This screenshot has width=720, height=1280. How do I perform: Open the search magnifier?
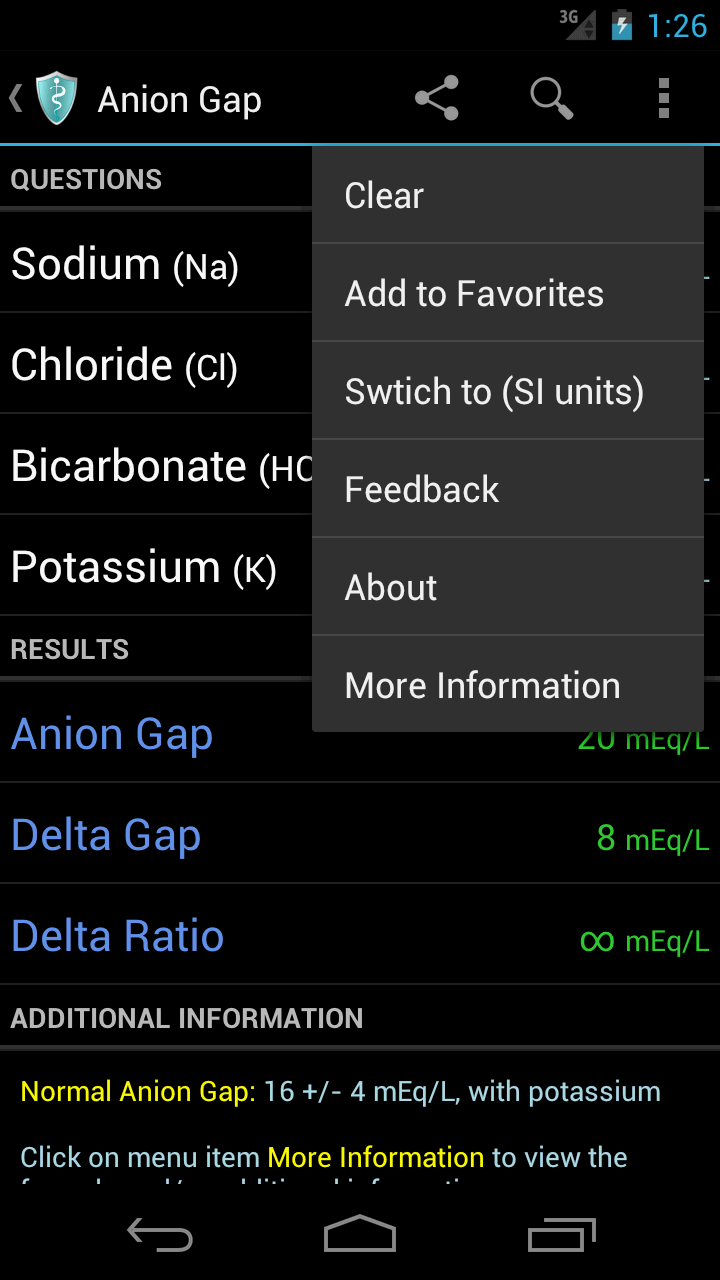pyautogui.click(x=551, y=99)
